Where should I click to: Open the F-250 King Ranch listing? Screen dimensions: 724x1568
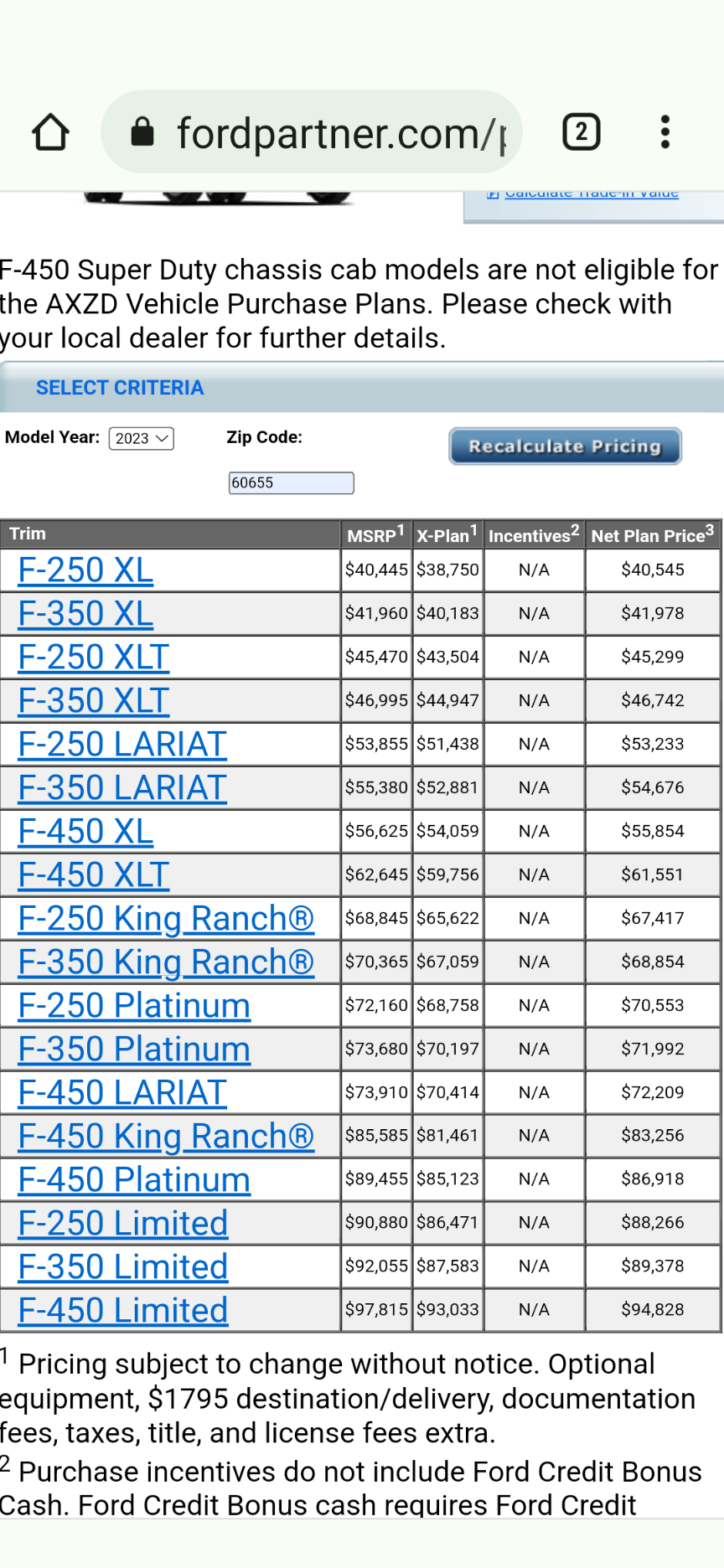165,918
